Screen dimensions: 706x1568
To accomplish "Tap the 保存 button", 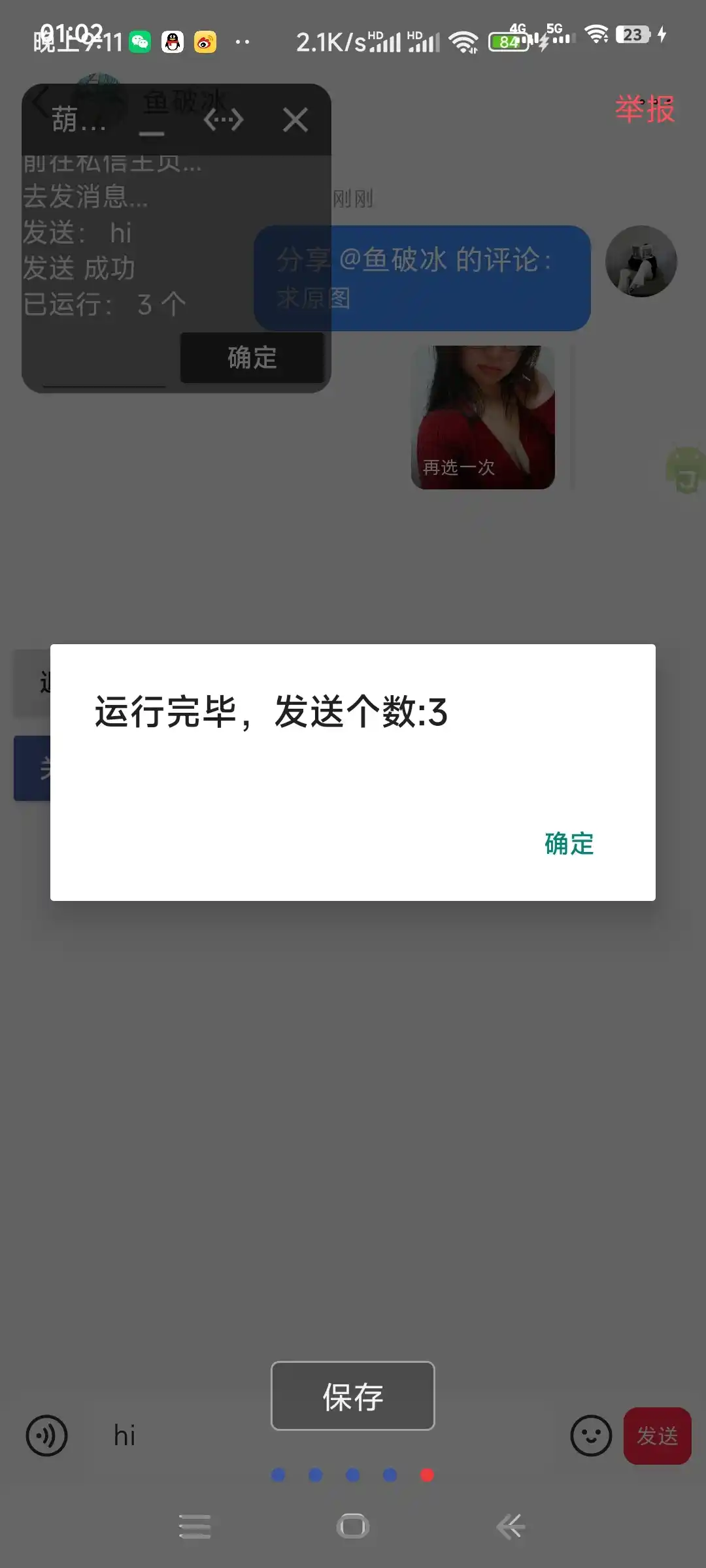I will [352, 1396].
